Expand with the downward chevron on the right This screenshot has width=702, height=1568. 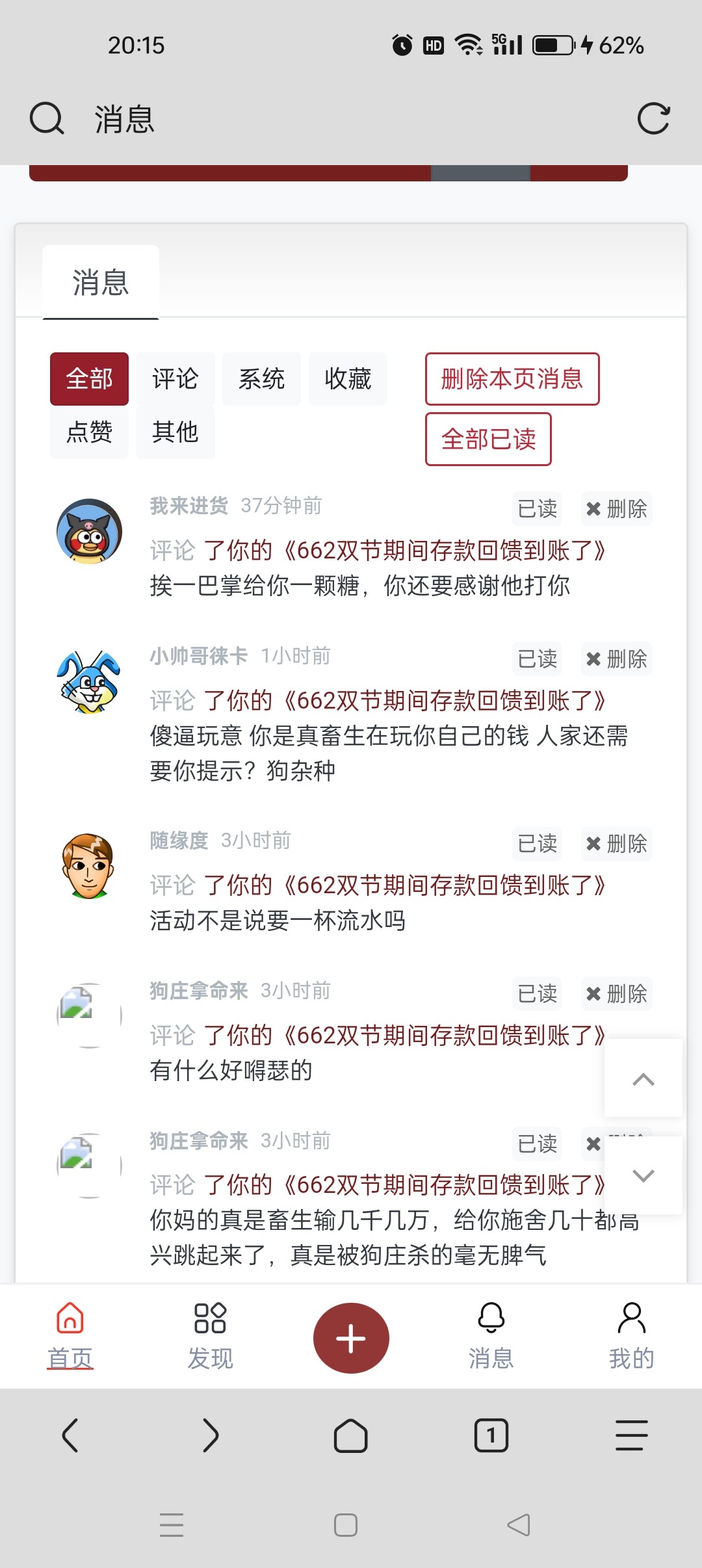(643, 1177)
